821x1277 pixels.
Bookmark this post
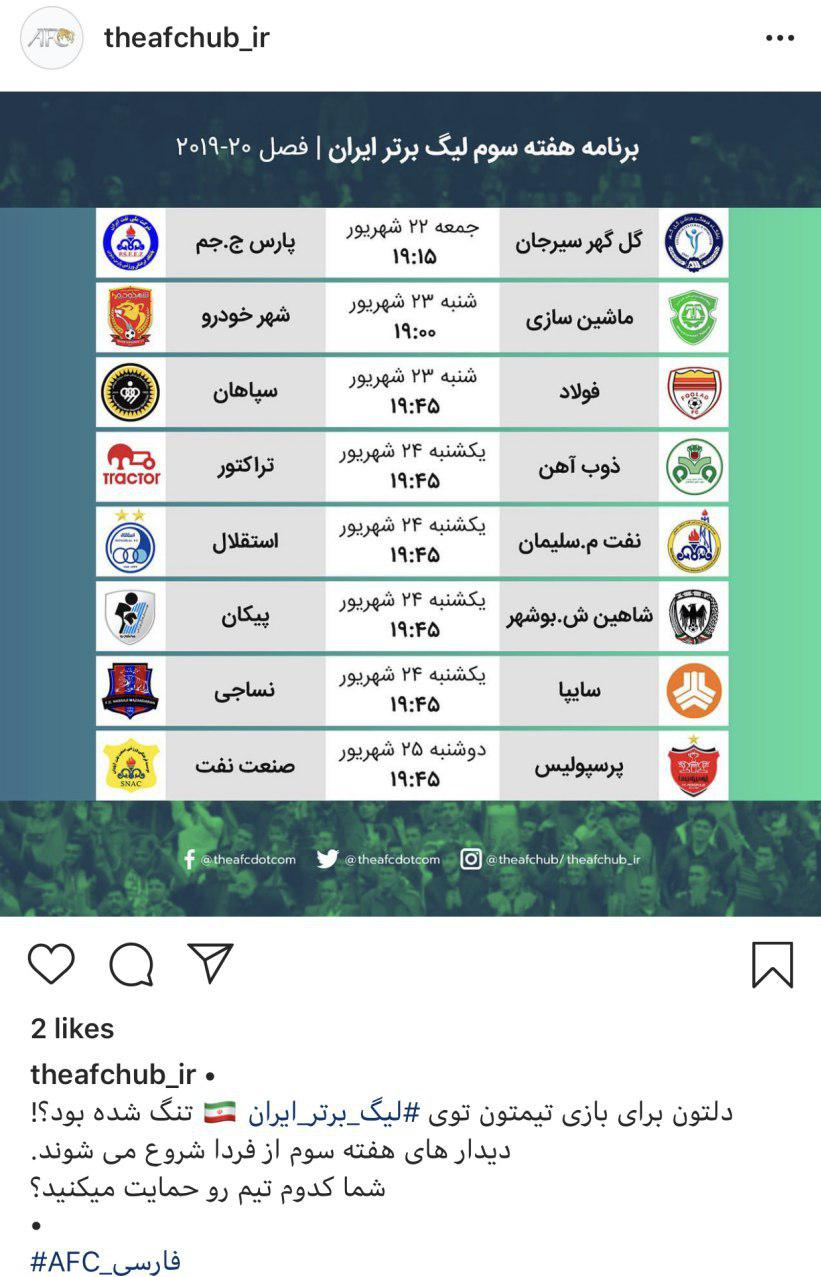771,965
